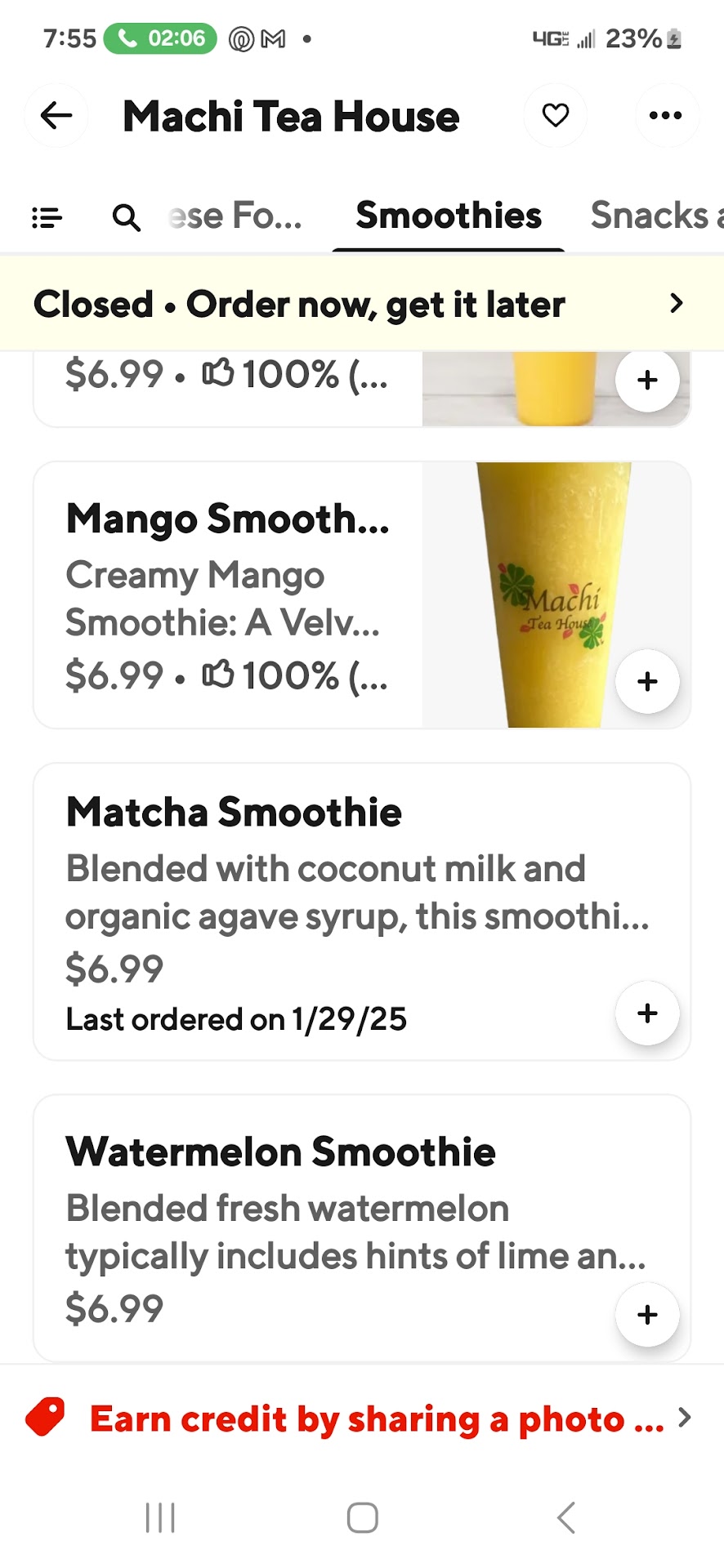
Task: Open the three-dot overflow menu
Action: 665,116
